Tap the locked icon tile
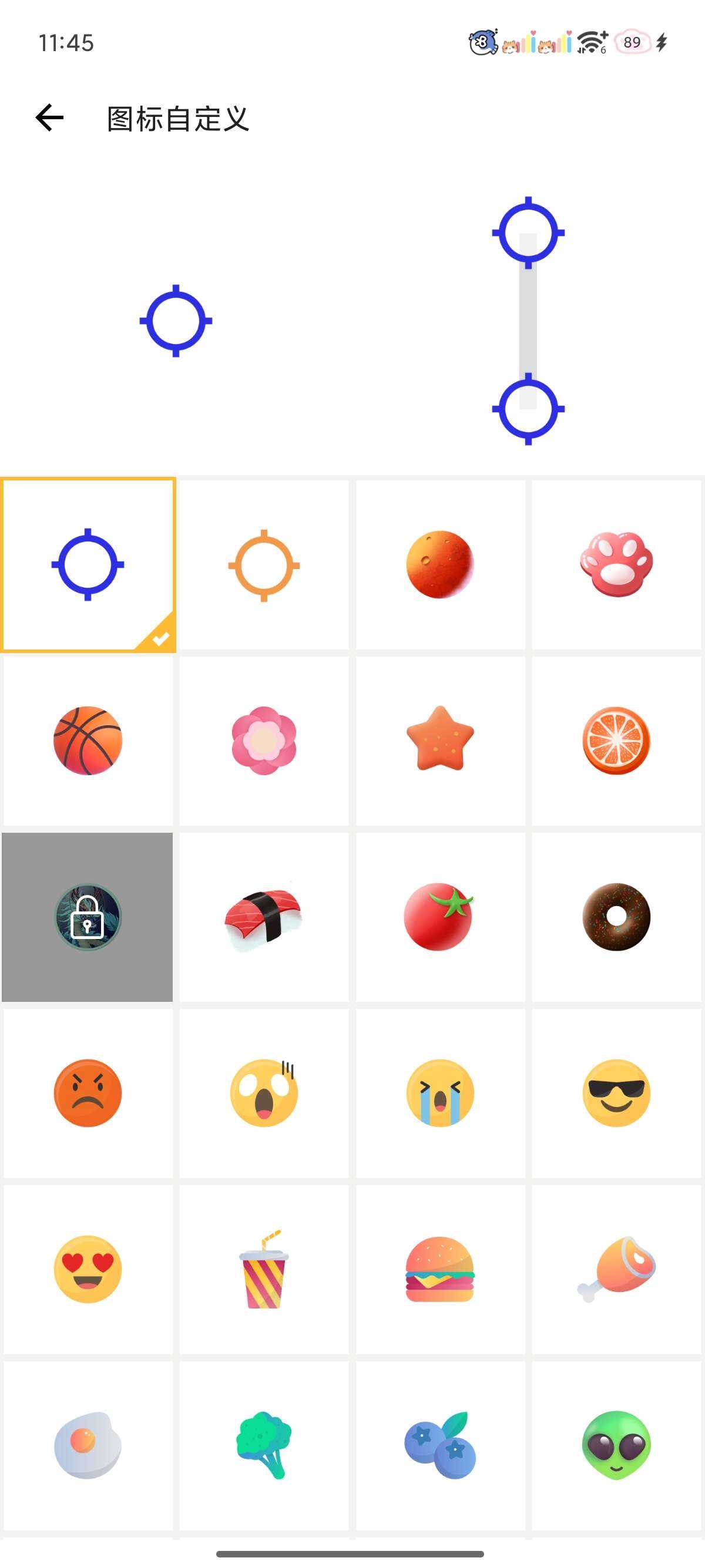The height and width of the screenshot is (1568, 705). [x=88, y=917]
